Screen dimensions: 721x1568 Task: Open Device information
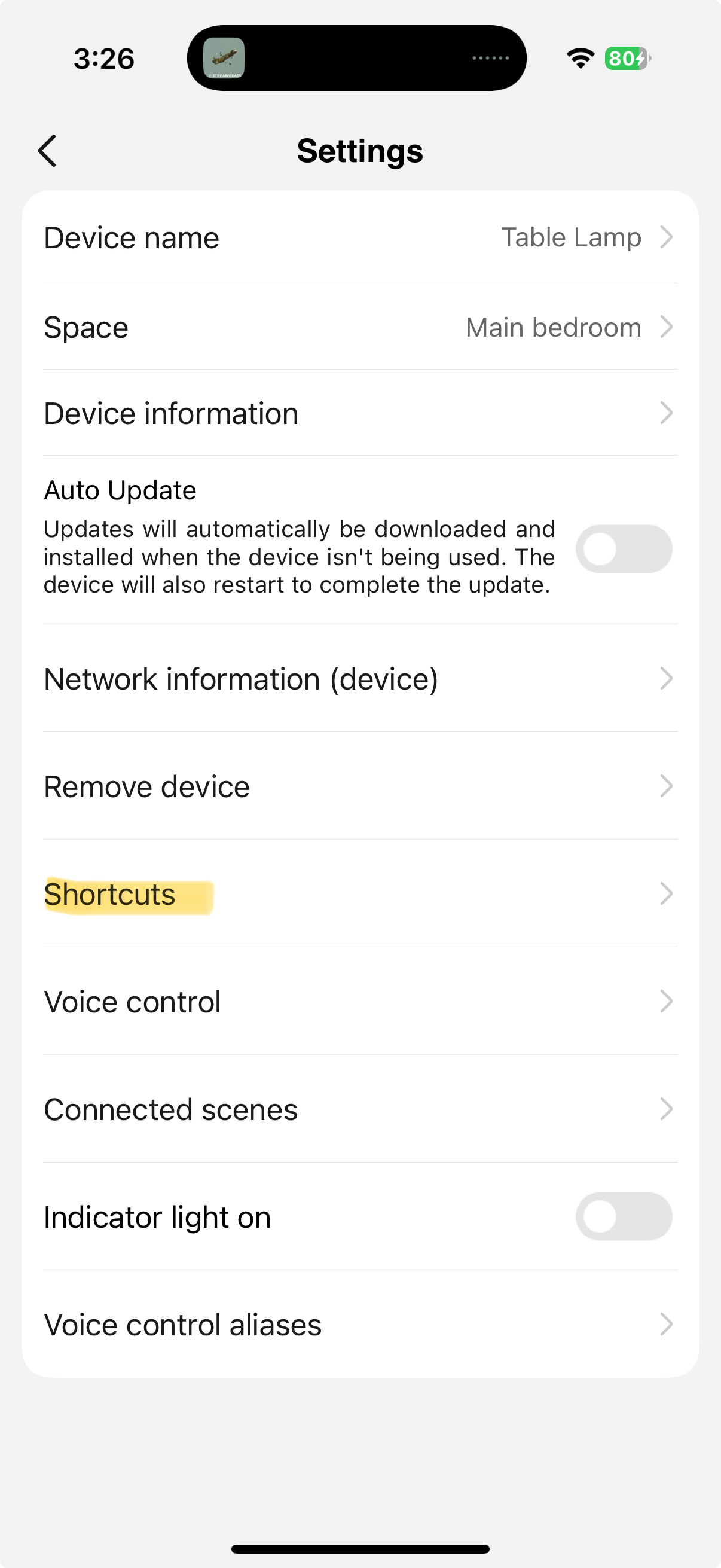(x=360, y=413)
